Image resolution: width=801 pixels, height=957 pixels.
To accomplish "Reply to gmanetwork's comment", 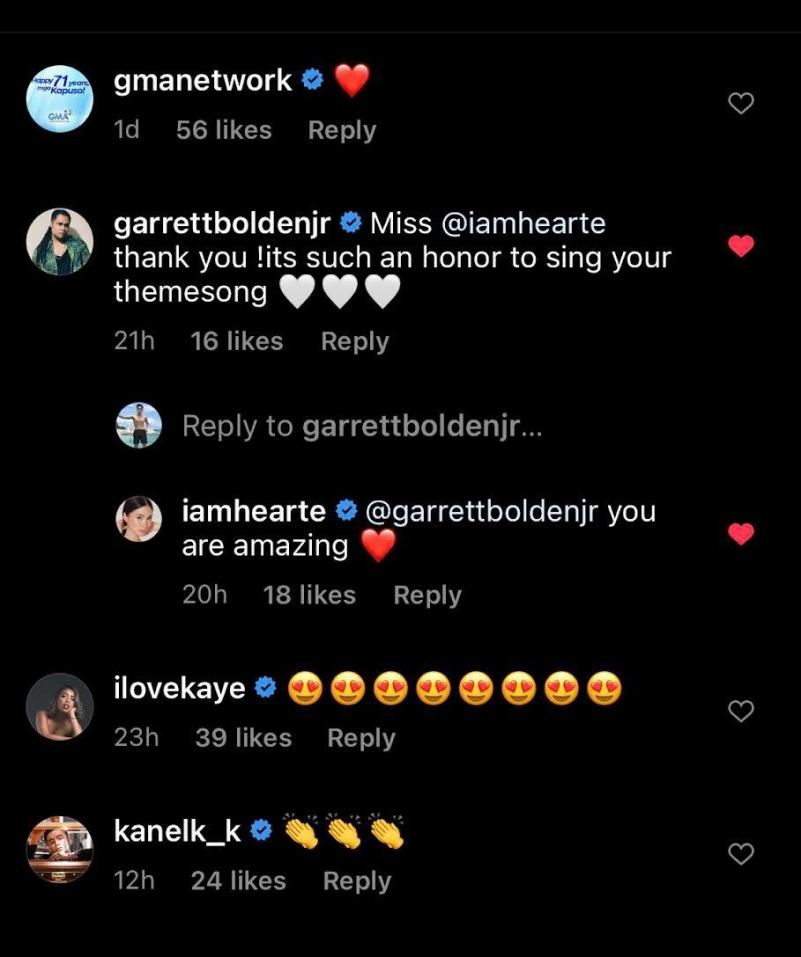I will 342,130.
